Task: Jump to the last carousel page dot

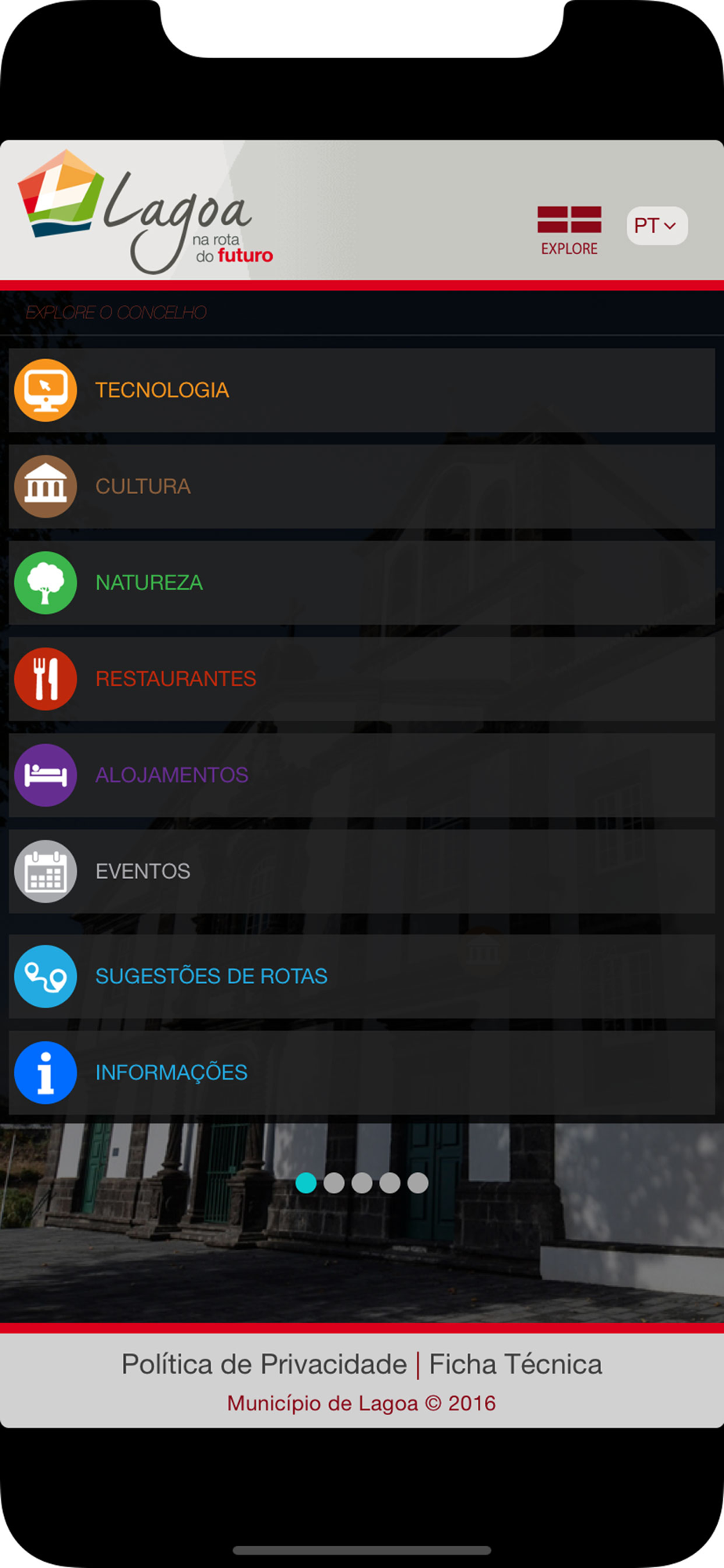Action: (418, 1183)
